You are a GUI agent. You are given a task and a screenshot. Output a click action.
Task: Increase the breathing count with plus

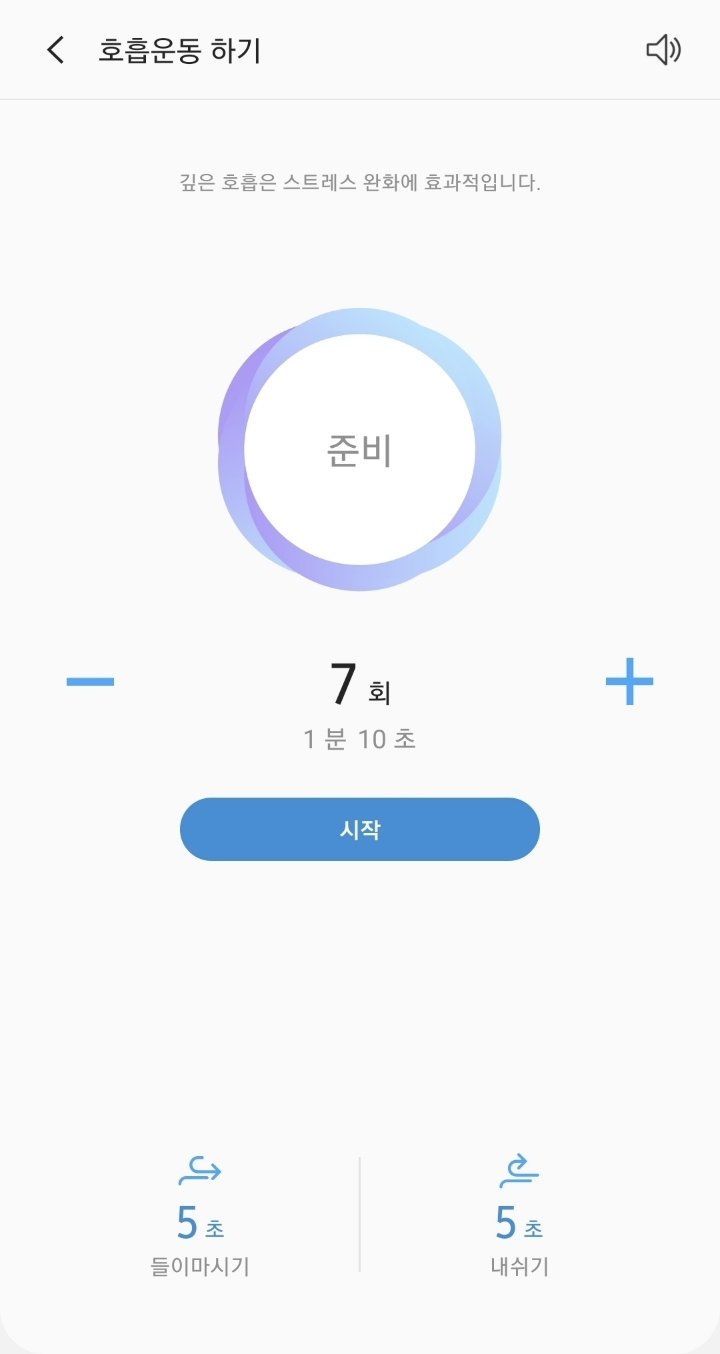click(x=630, y=682)
